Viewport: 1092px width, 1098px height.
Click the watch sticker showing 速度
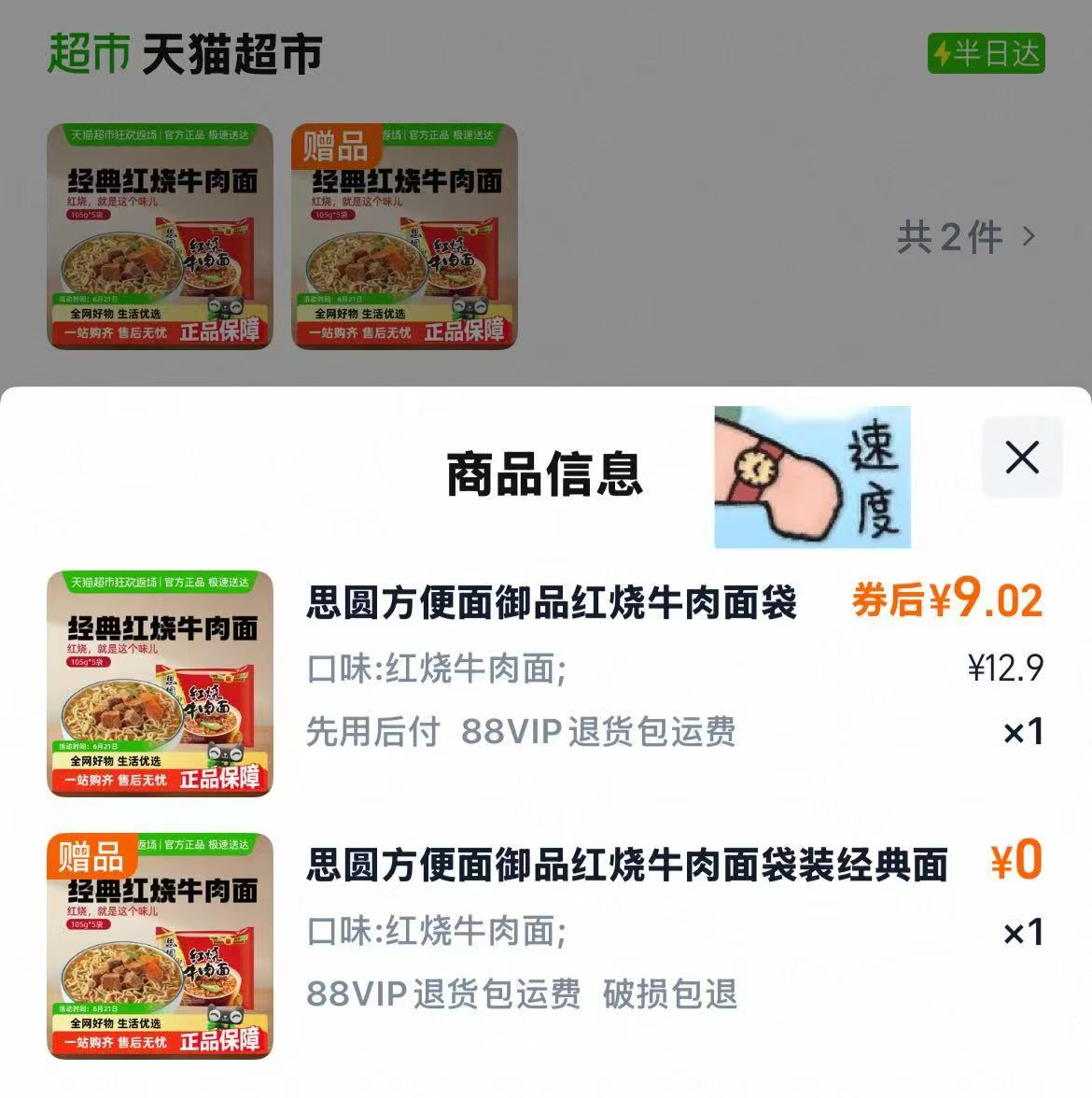point(812,474)
